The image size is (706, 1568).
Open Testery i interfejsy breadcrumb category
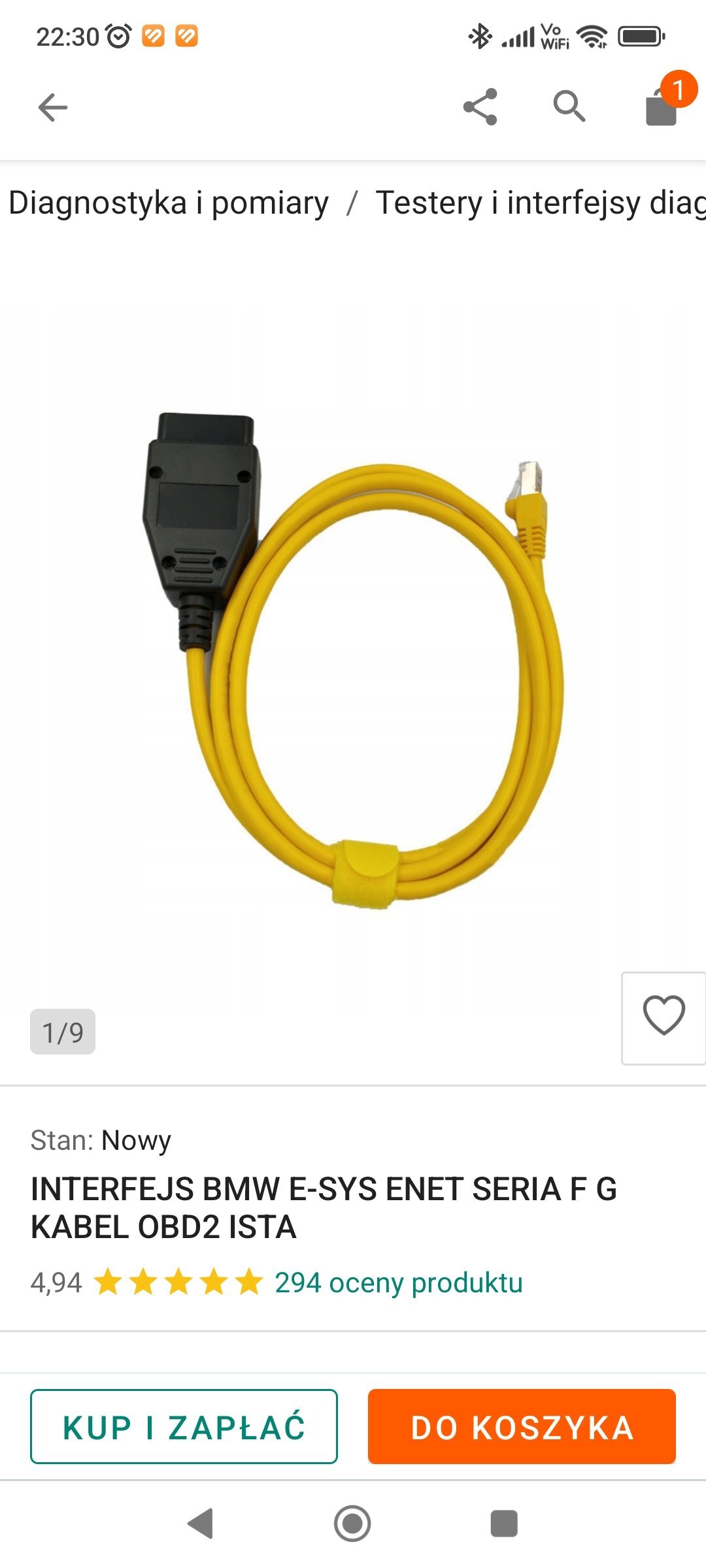tap(541, 203)
